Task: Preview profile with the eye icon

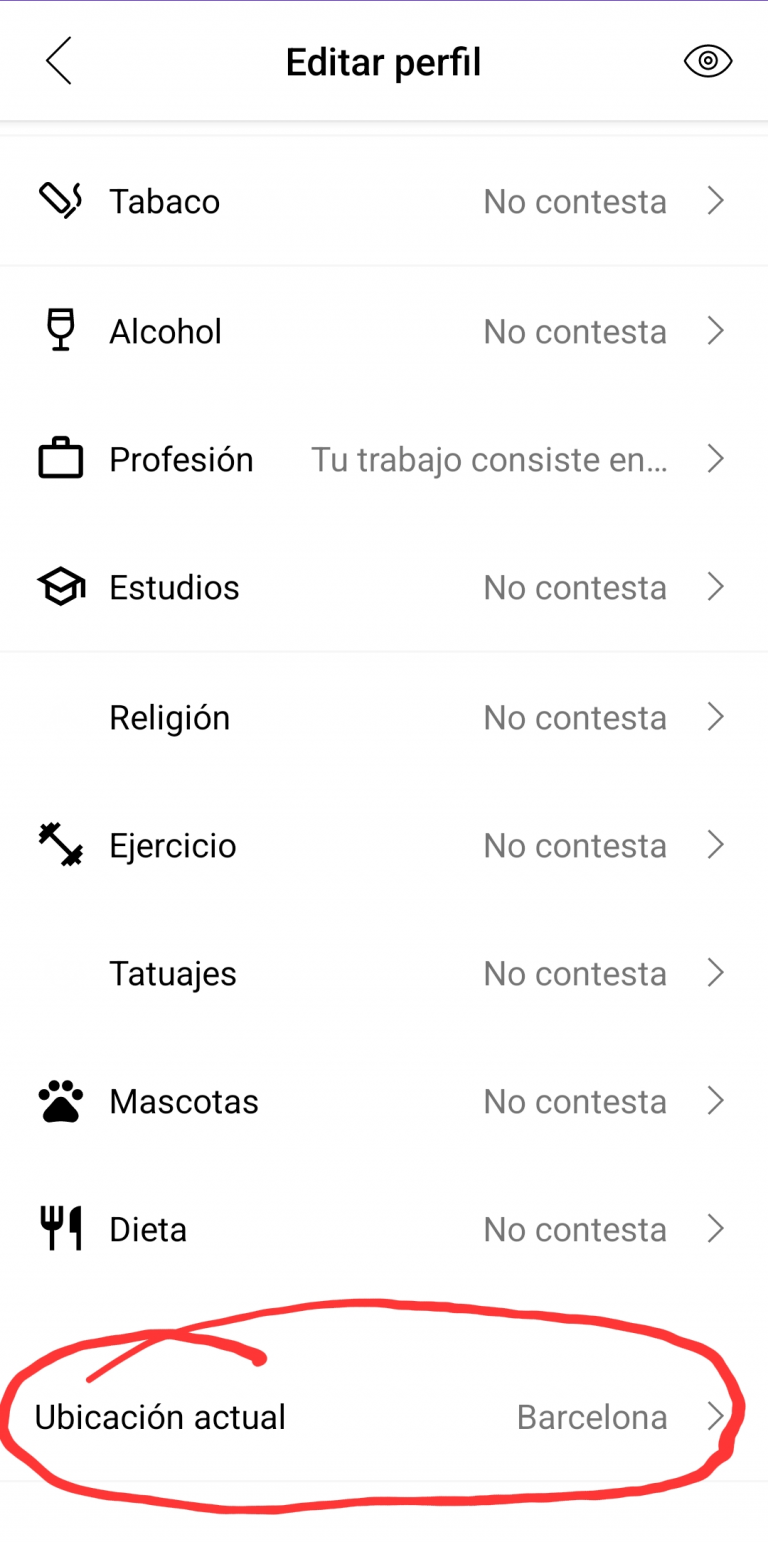Action: pos(708,62)
